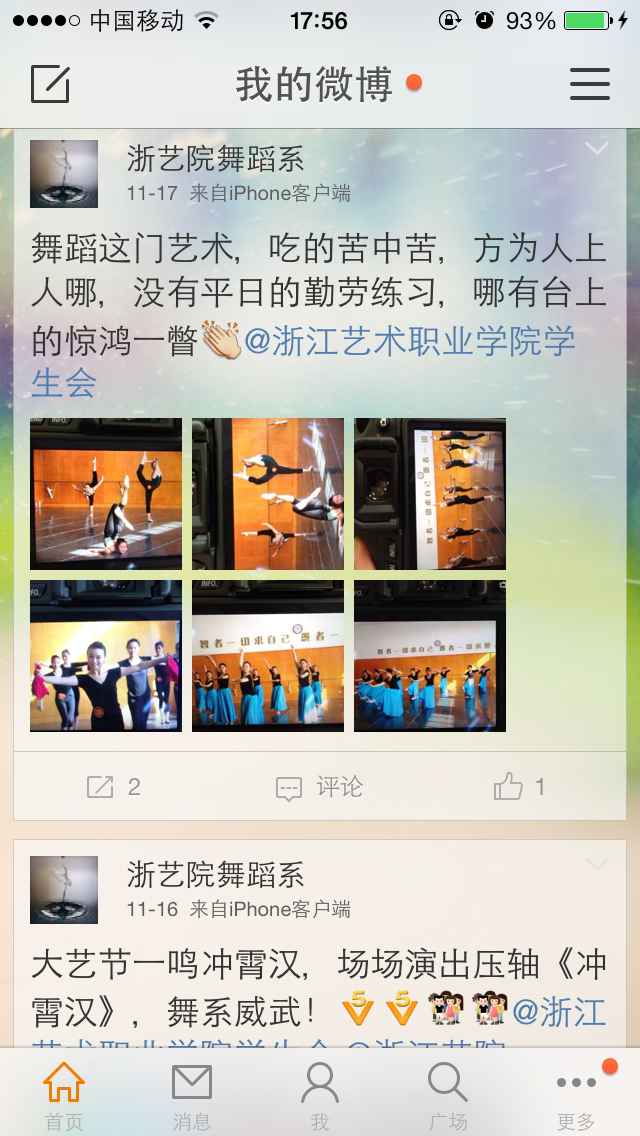Open fourth photo with dancers posing close-up
640x1136 pixels.
pyautogui.click(x=106, y=656)
